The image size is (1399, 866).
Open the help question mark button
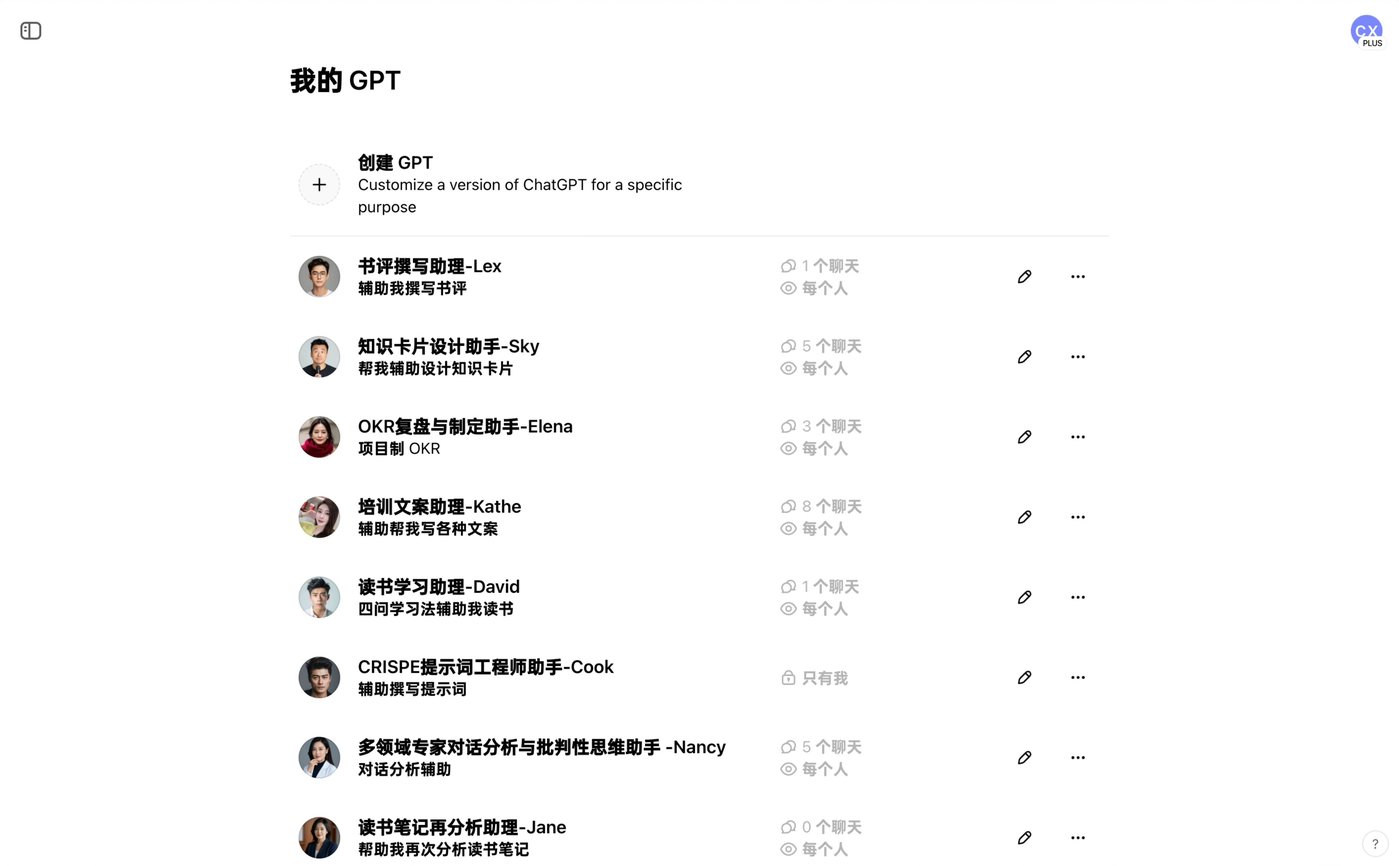click(1375, 844)
